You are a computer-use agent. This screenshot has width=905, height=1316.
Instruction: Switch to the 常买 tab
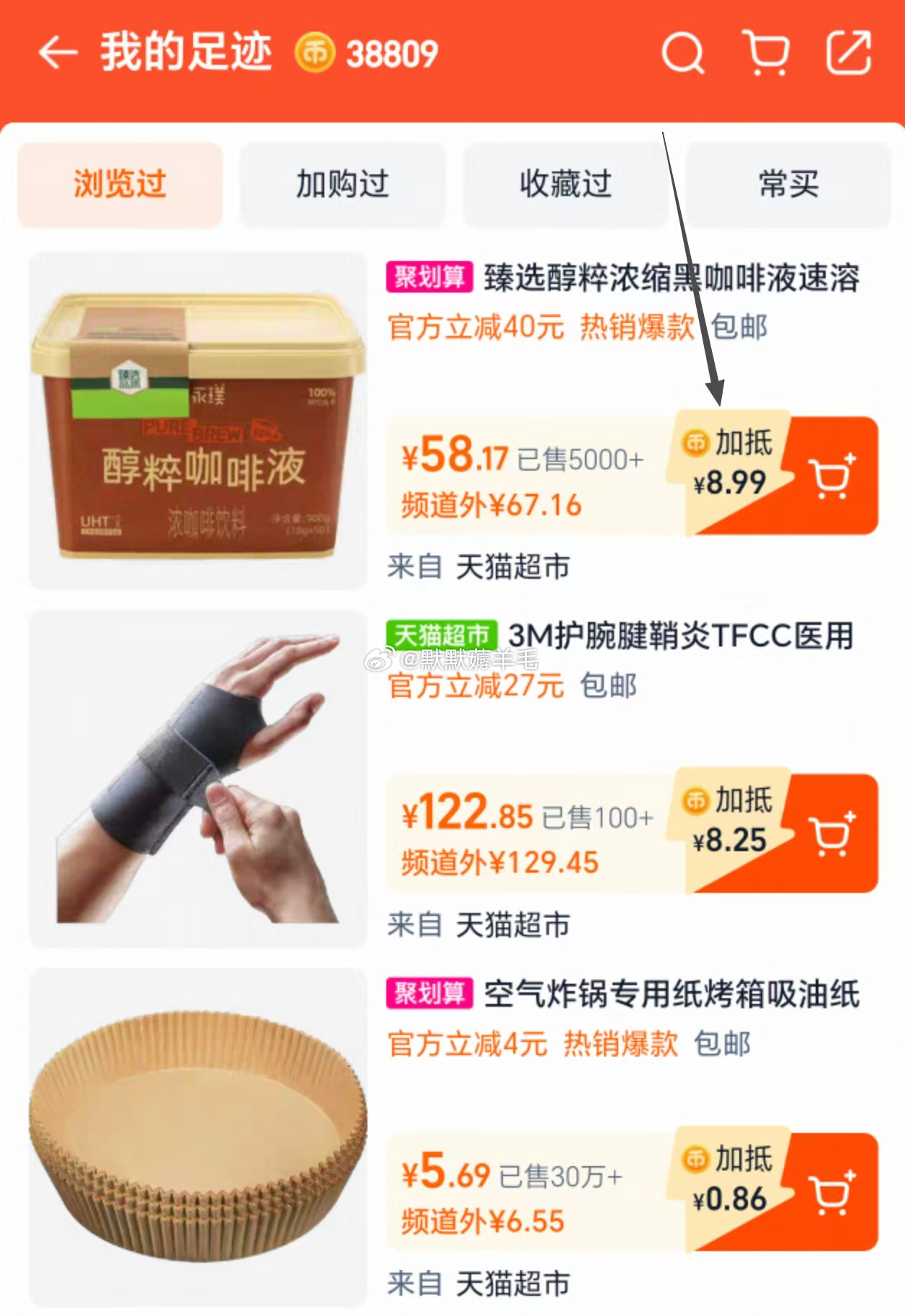788,184
